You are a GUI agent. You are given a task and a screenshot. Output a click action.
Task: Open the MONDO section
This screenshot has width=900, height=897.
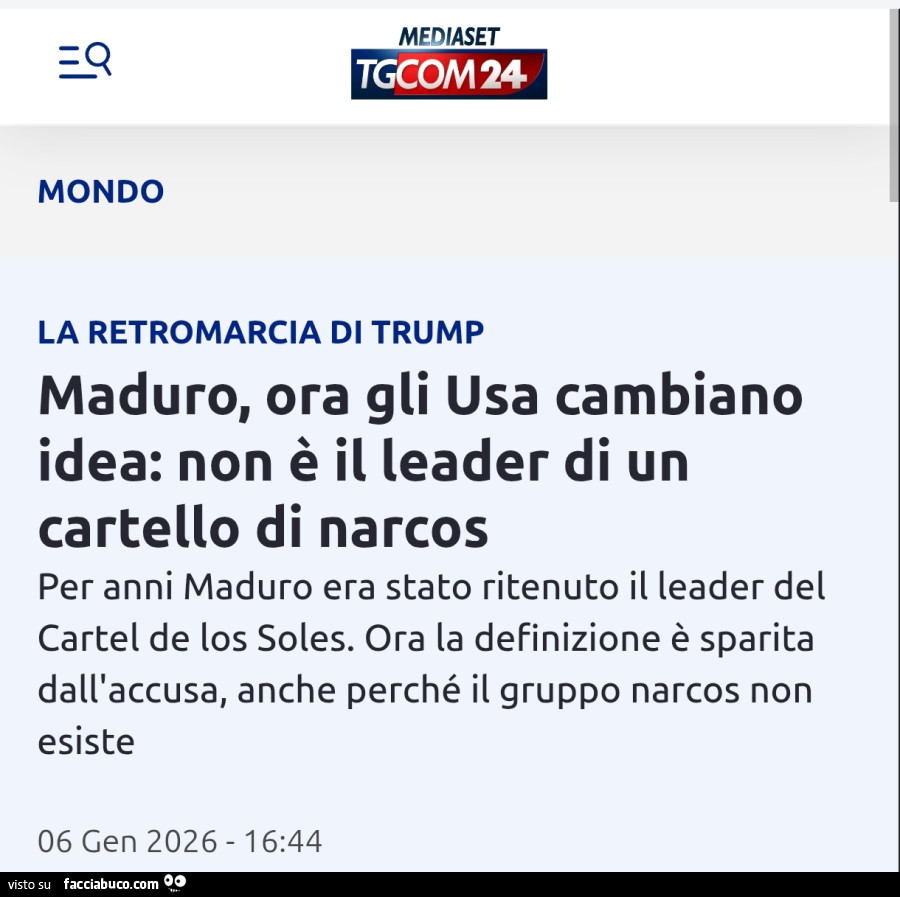[101, 191]
